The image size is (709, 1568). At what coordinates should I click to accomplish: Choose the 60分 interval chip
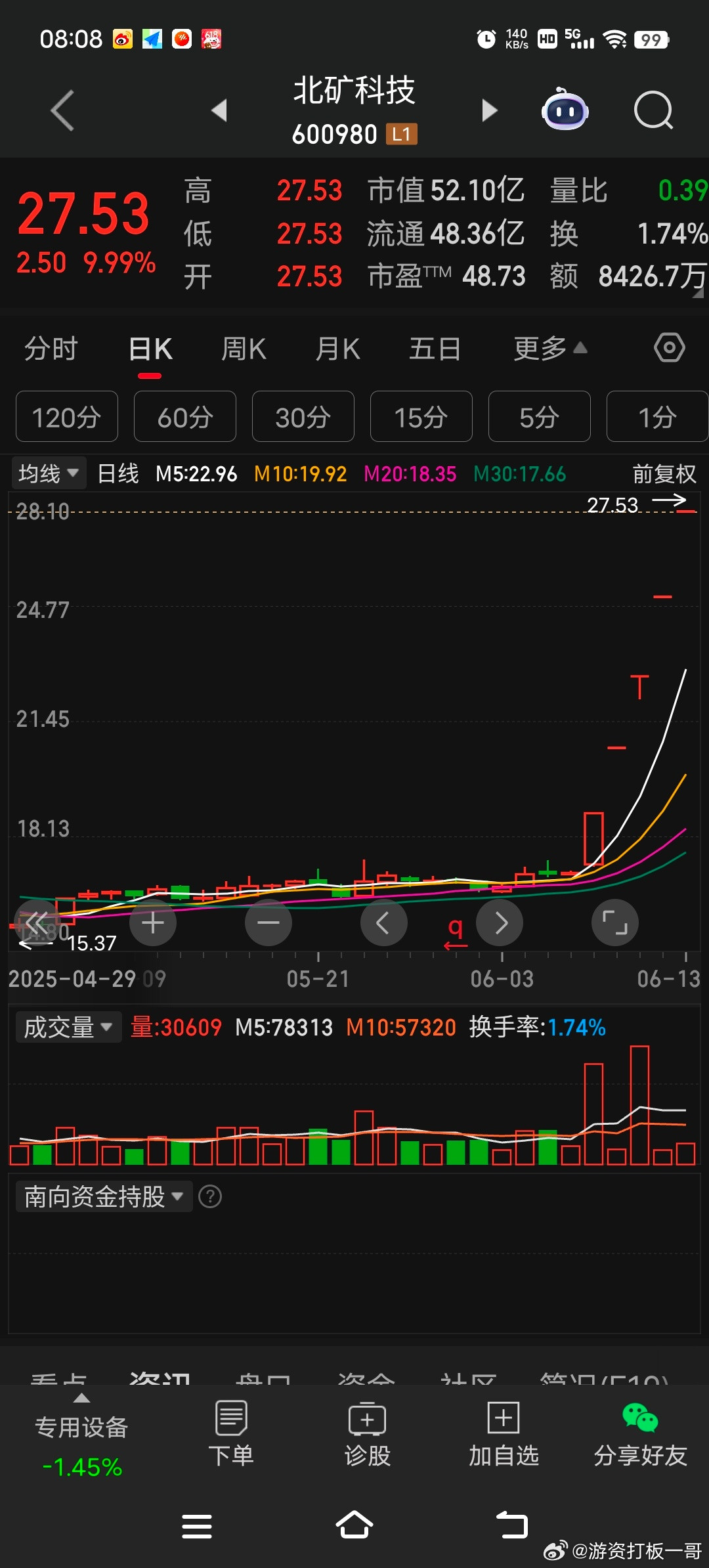coord(185,417)
